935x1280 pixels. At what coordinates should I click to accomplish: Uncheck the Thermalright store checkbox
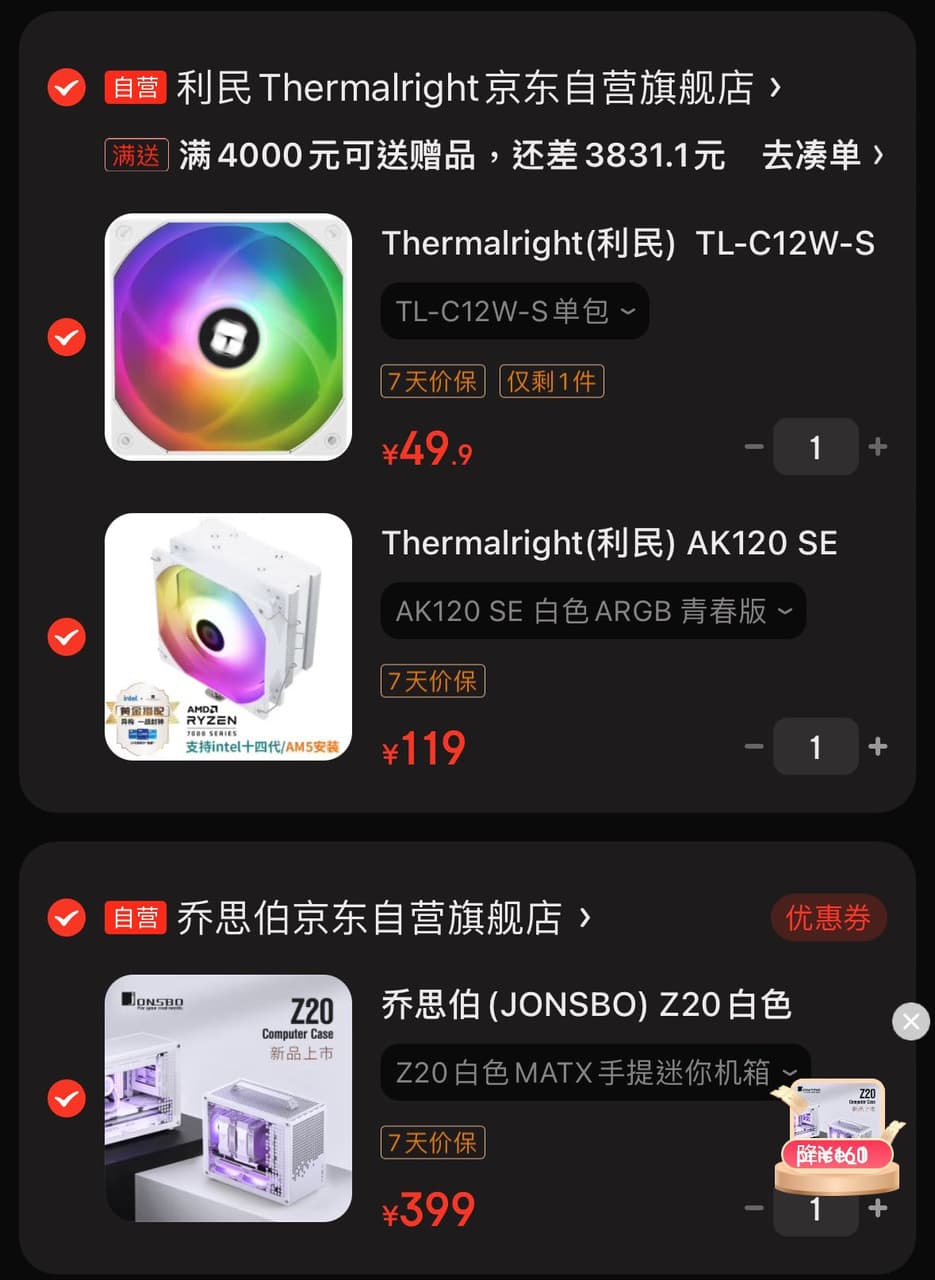click(67, 88)
